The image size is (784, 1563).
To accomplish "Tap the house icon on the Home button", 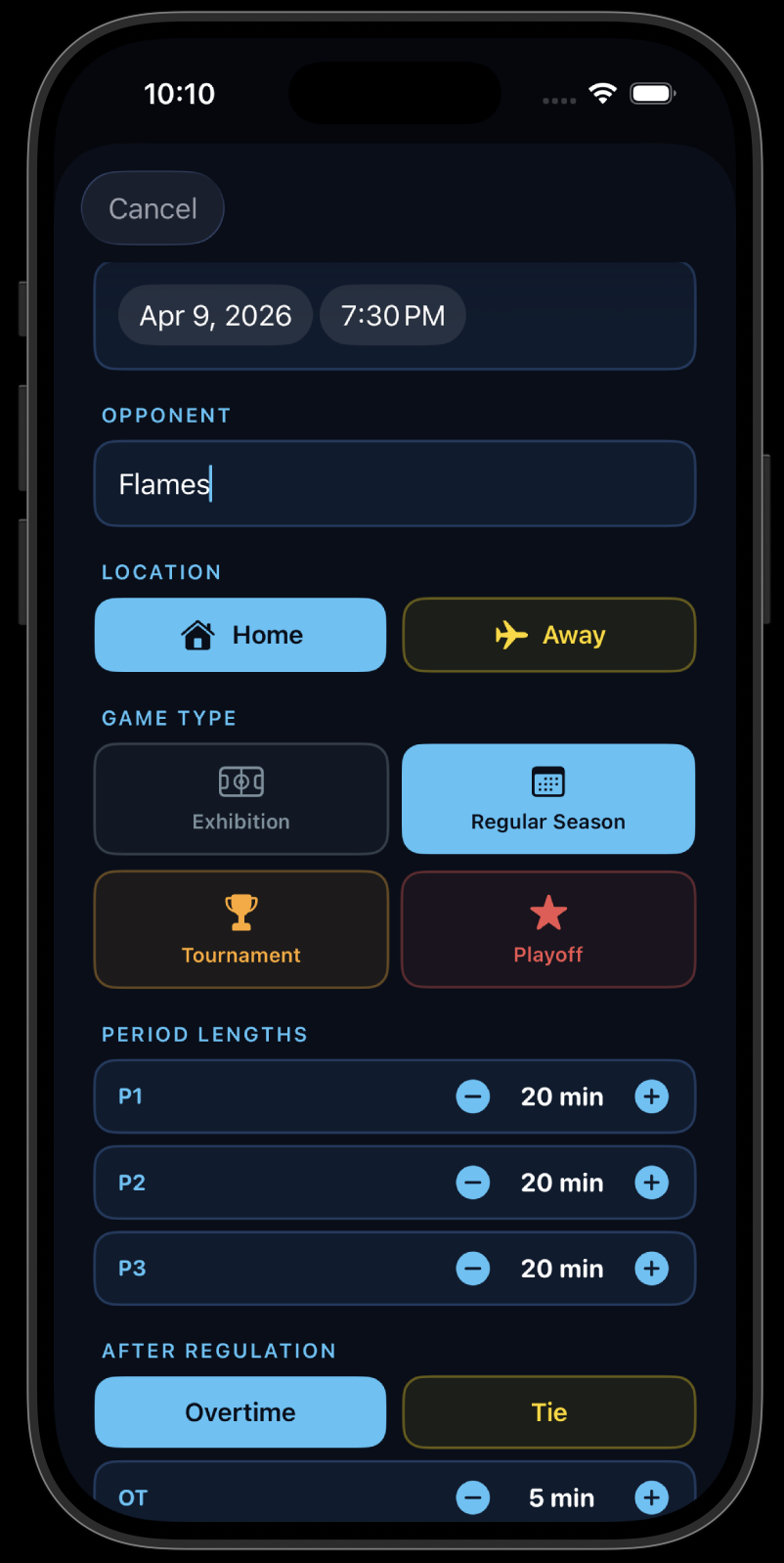I will [x=198, y=635].
